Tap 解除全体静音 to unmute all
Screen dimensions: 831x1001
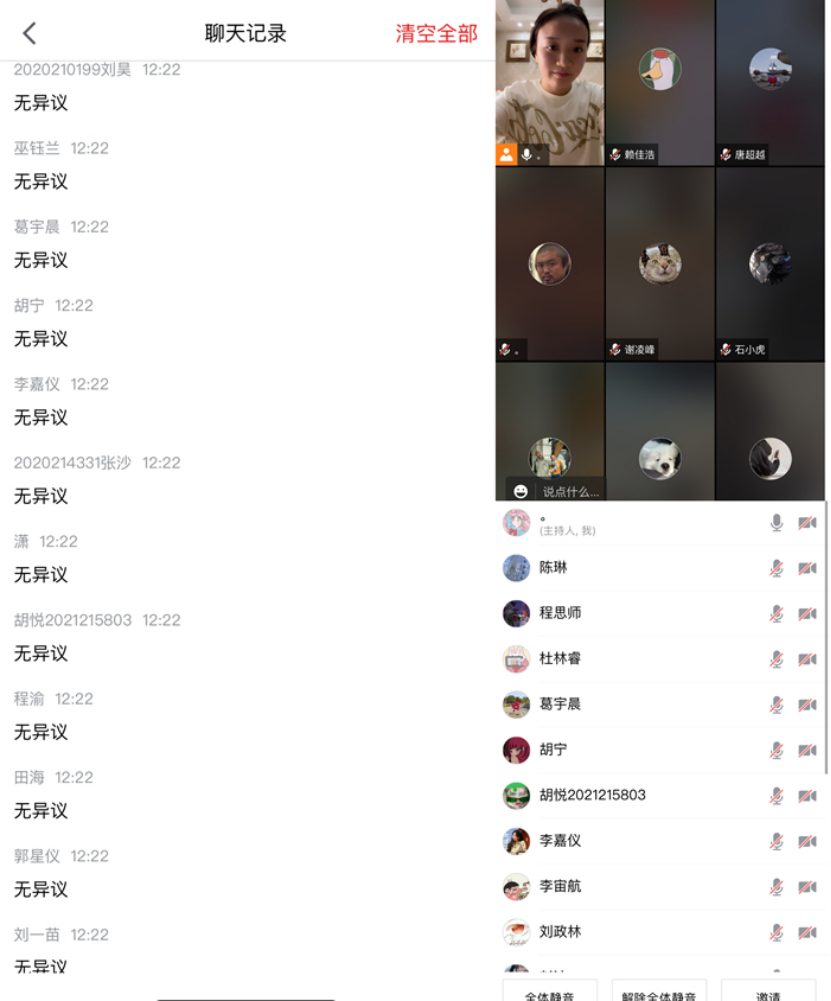659,992
